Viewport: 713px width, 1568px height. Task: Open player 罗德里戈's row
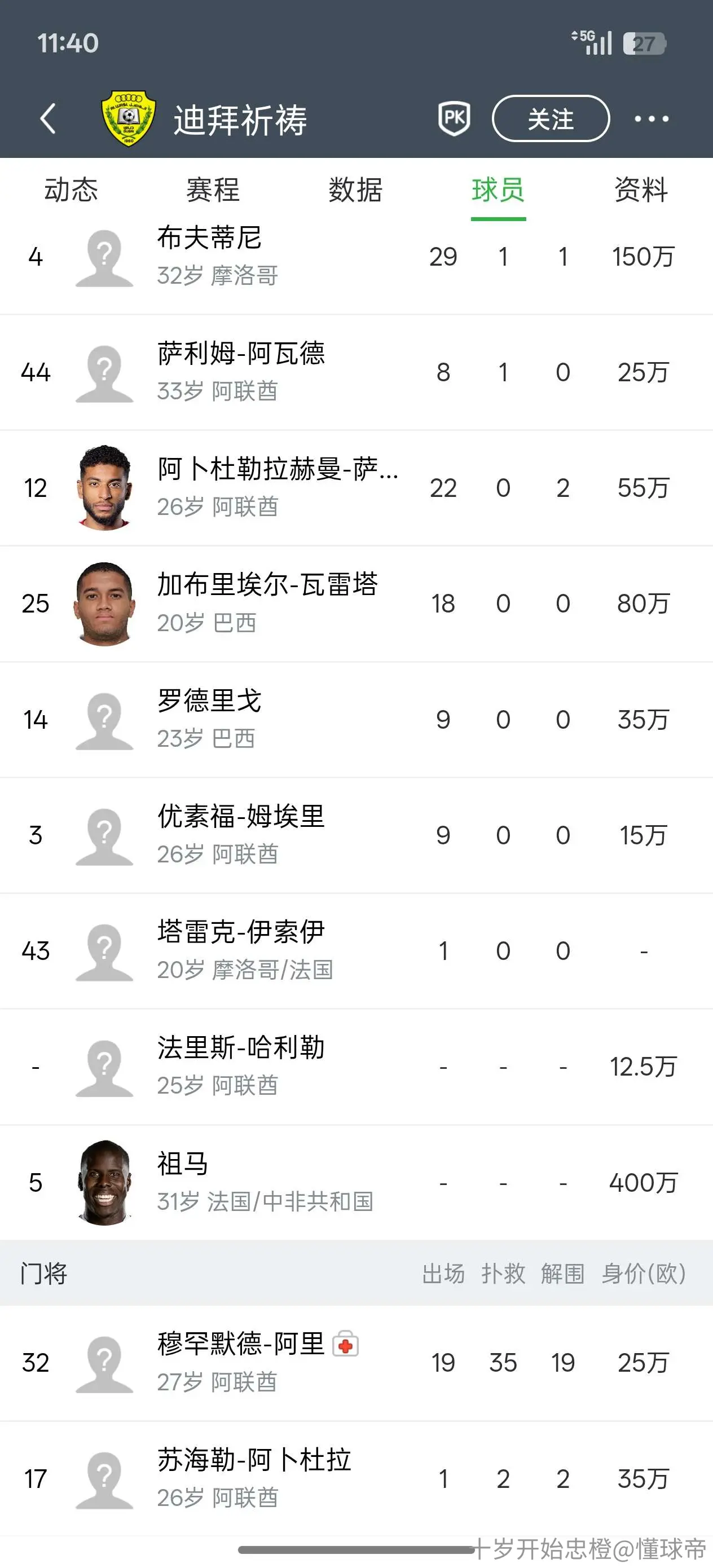click(x=356, y=720)
